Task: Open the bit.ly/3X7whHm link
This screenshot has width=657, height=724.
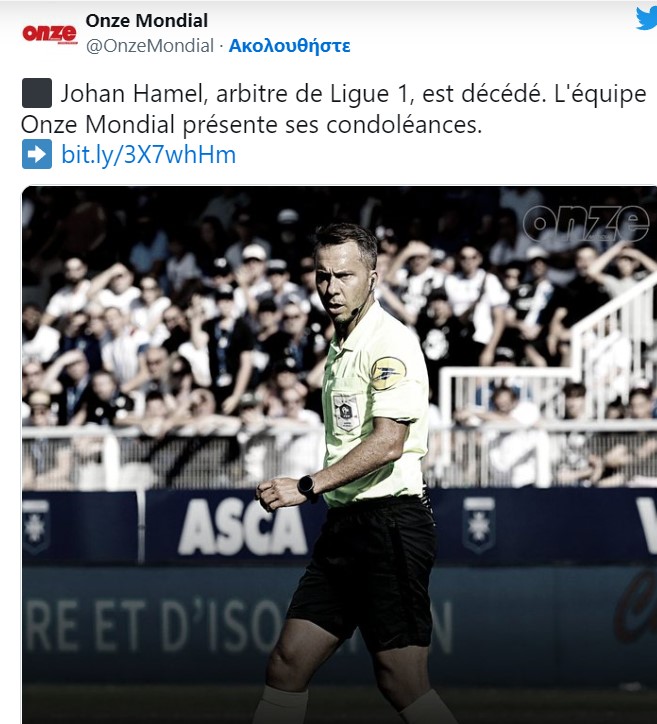Action: coord(148,154)
